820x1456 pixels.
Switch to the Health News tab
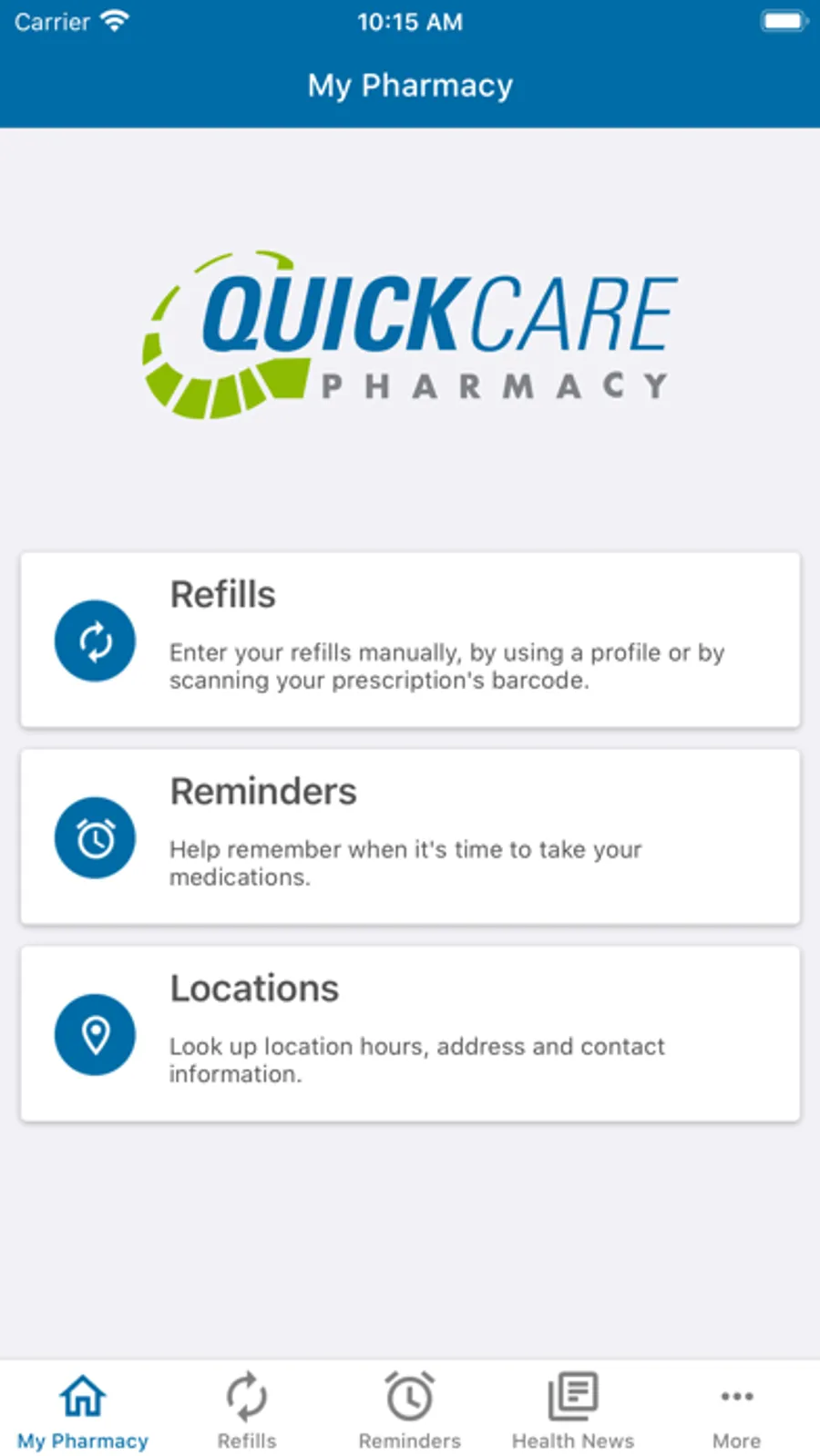click(x=572, y=1410)
